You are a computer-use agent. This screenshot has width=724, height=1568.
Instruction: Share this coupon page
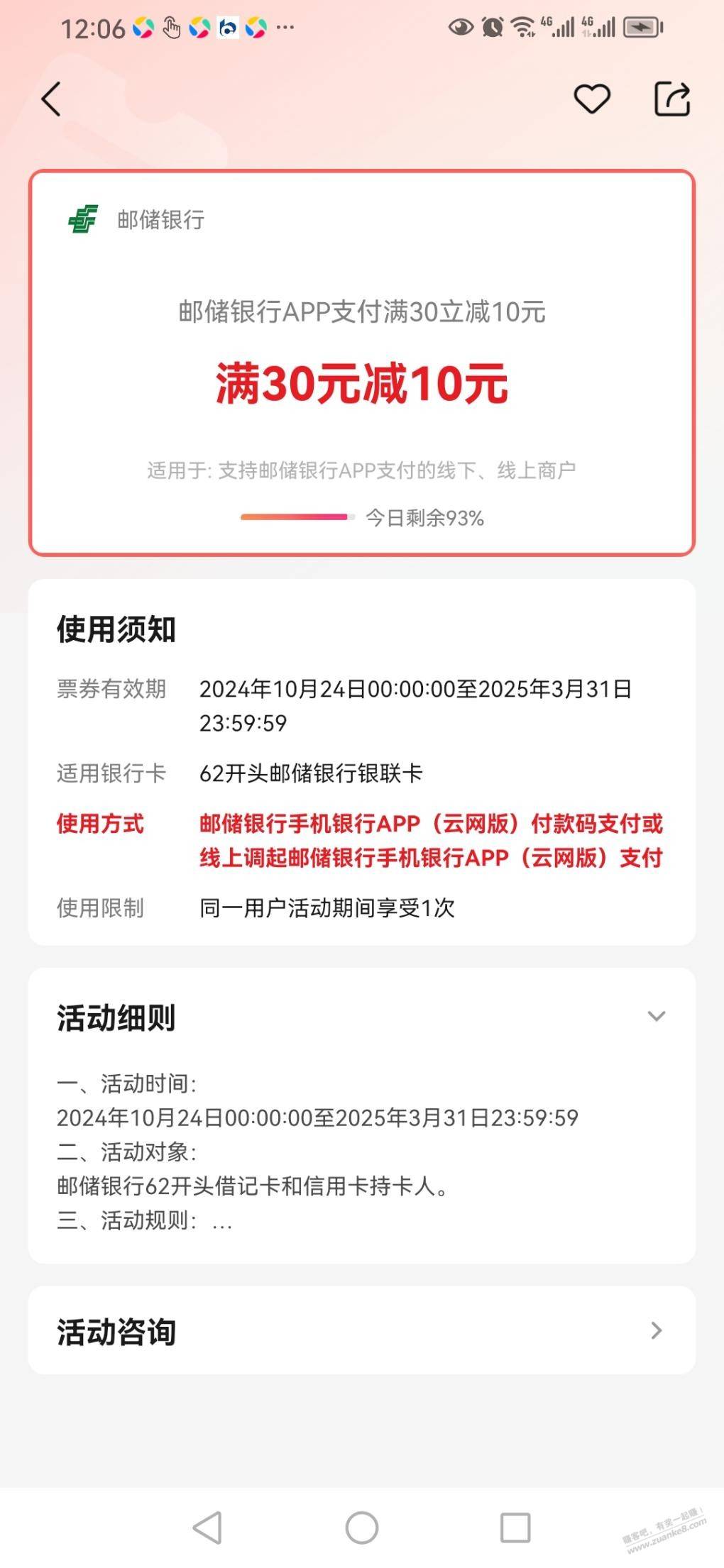[671, 99]
